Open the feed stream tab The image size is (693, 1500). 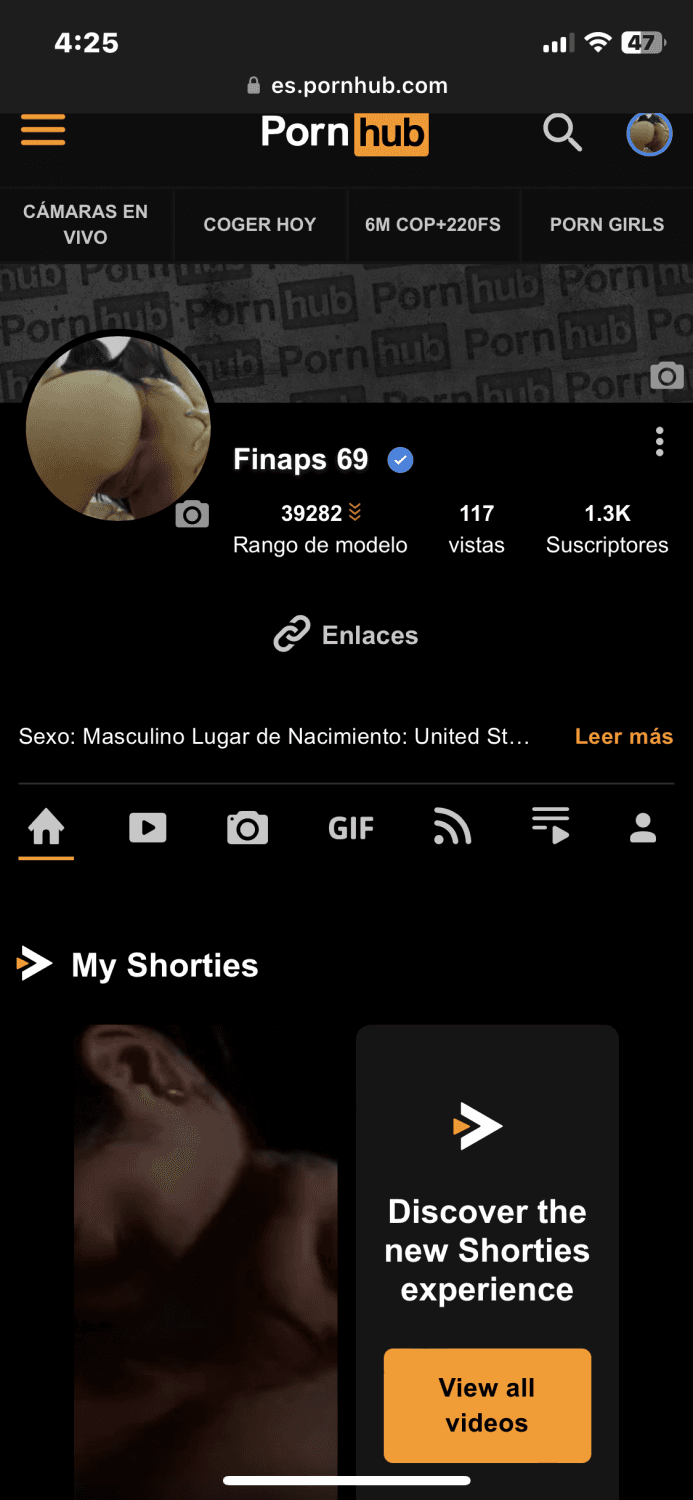pyautogui.click(x=452, y=828)
